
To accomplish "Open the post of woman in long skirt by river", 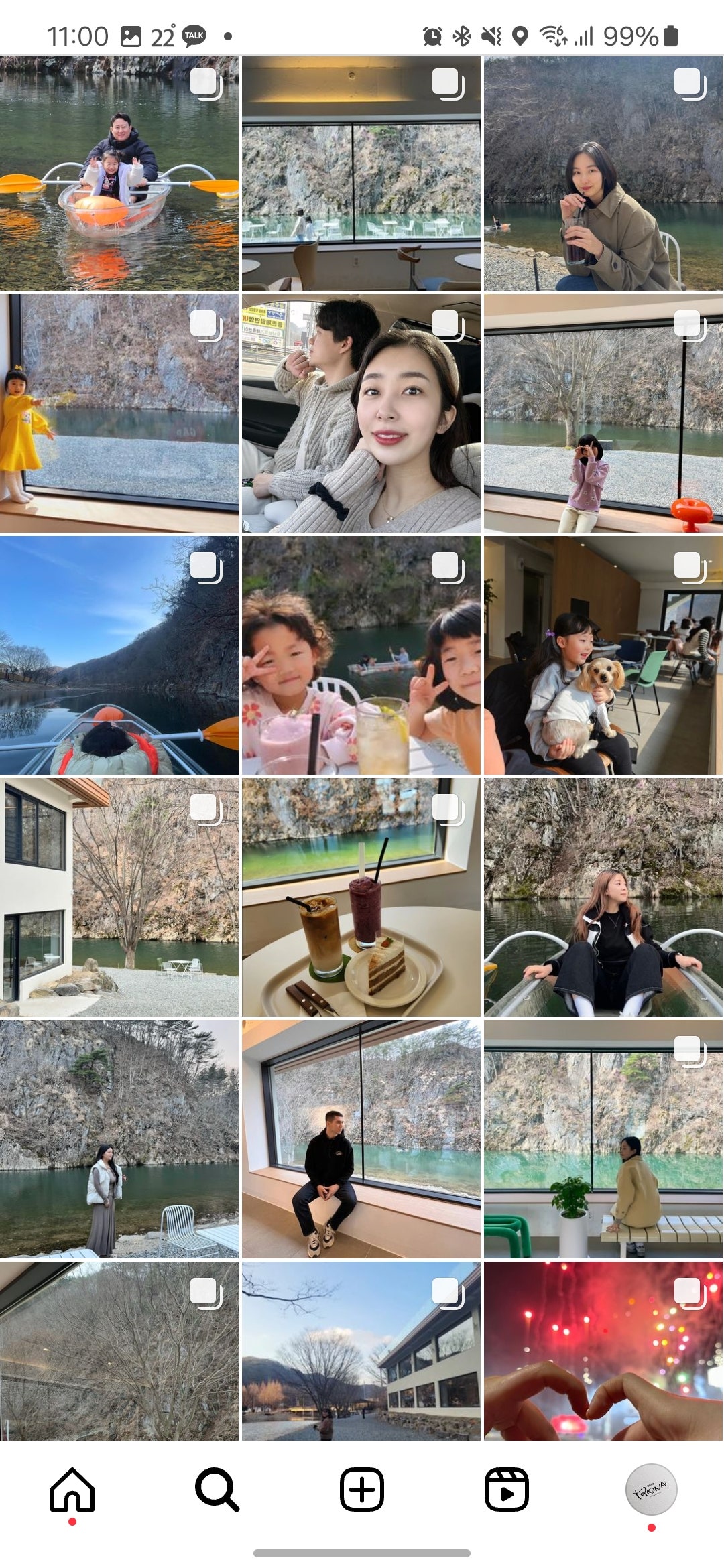I will 119,1139.
